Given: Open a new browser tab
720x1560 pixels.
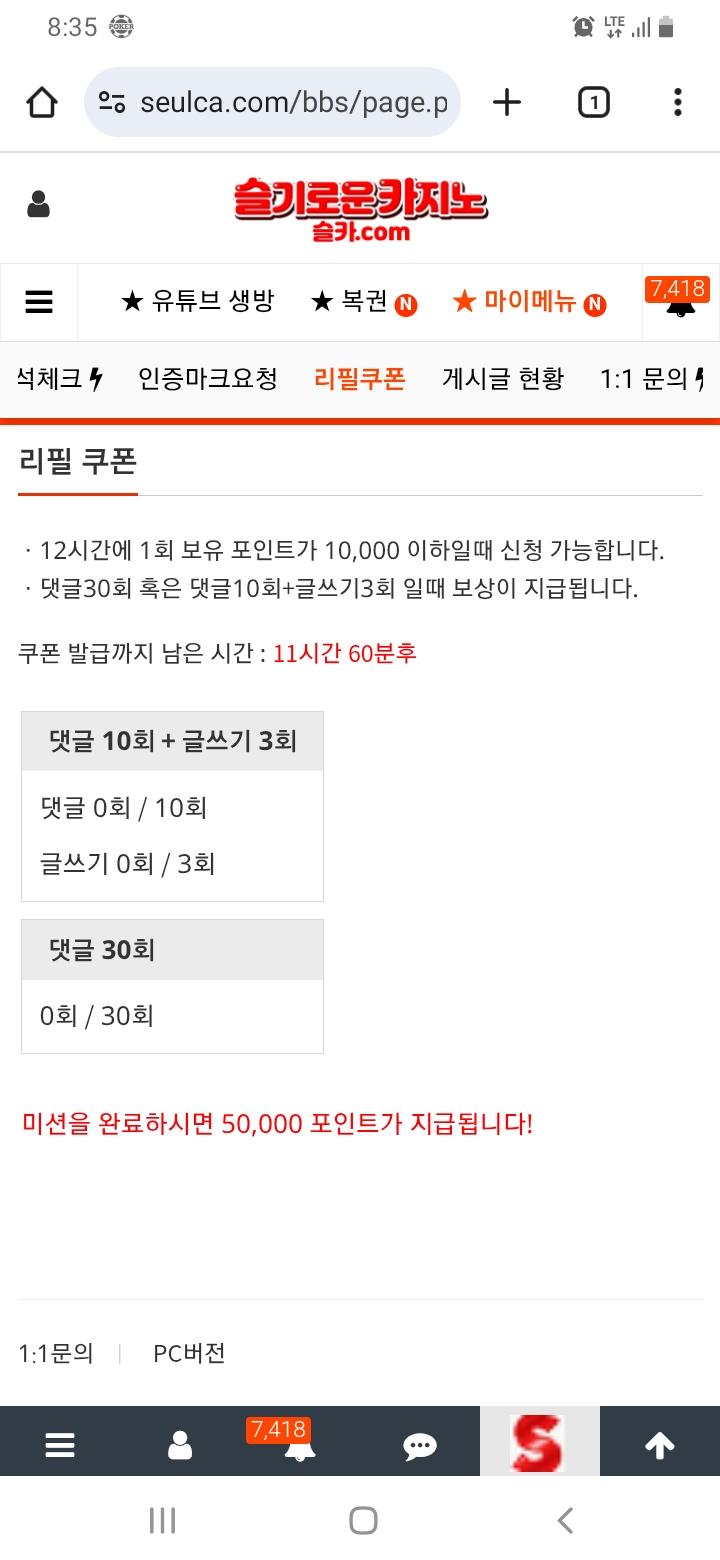Looking at the screenshot, I should (507, 102).
